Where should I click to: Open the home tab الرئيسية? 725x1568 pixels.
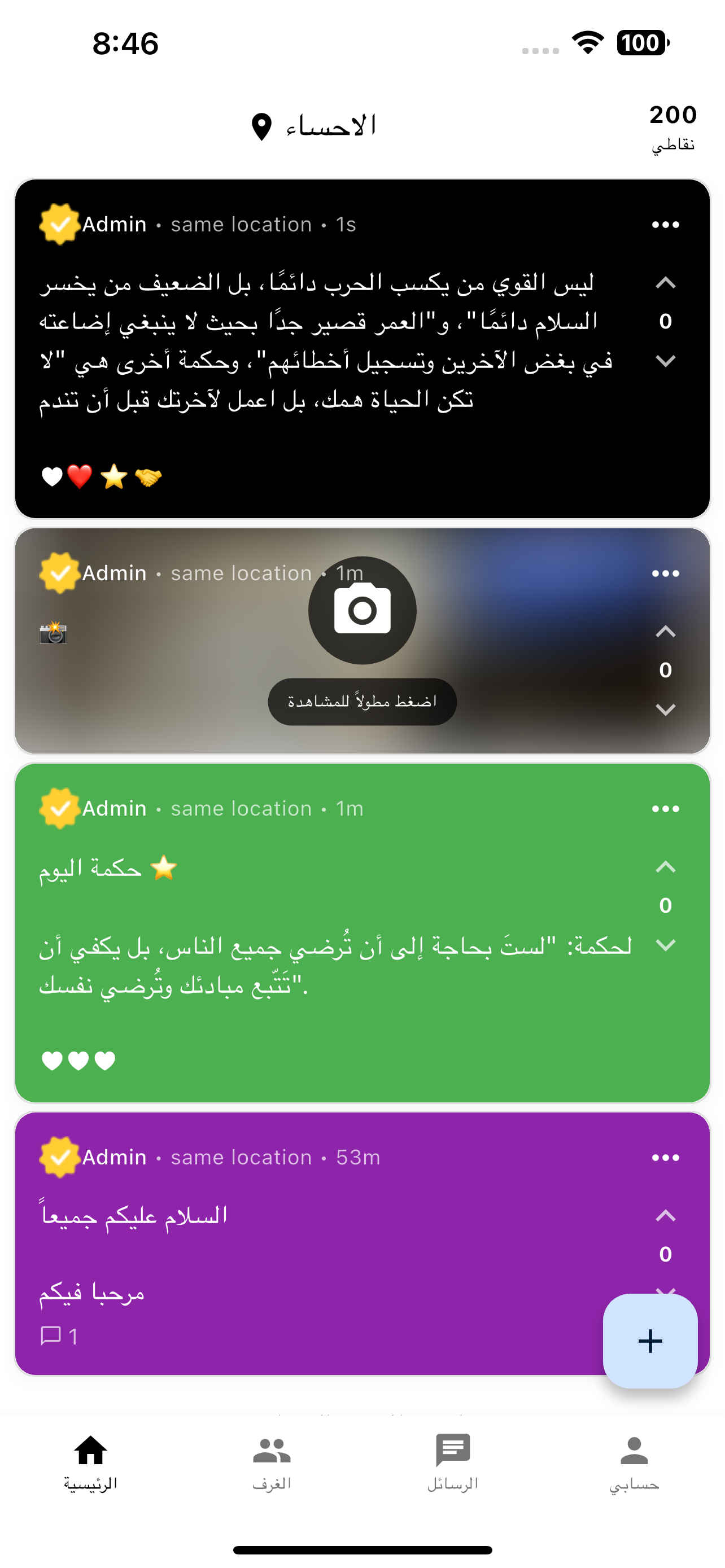click(90, 1467)
